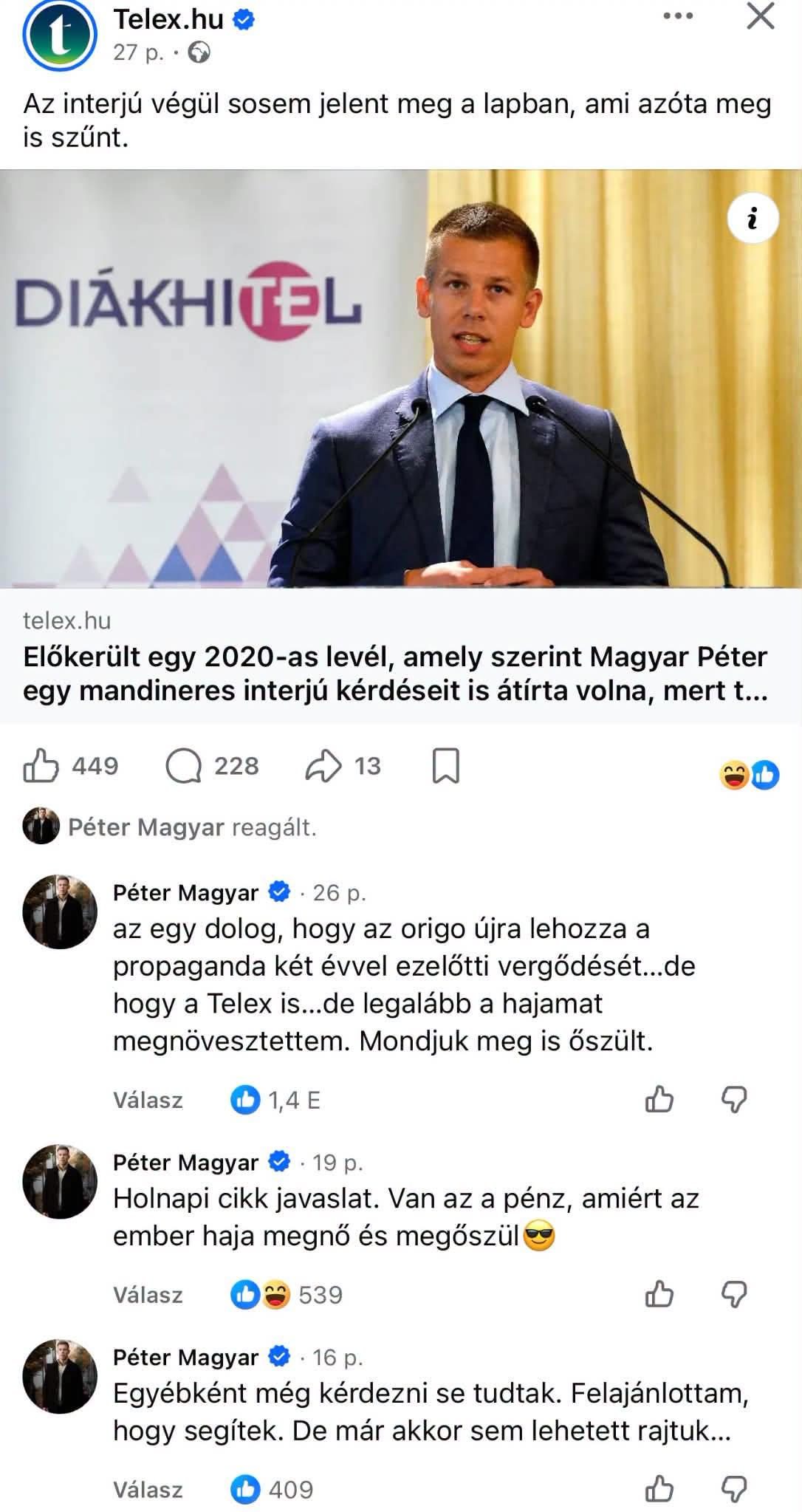Share the Telex.hu post

(x=343, y=766)
